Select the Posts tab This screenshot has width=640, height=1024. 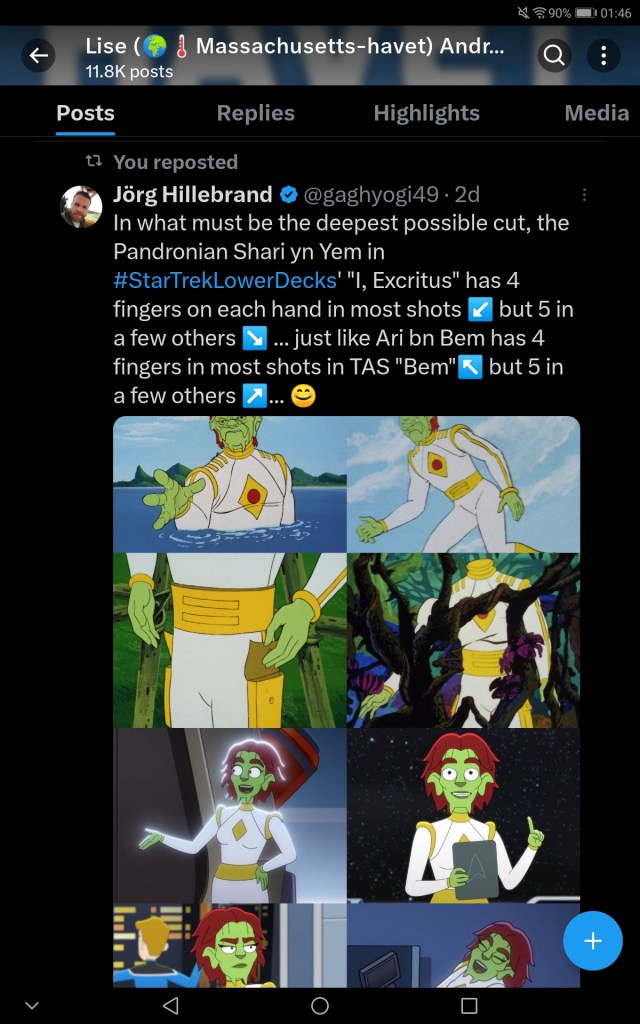85,113
